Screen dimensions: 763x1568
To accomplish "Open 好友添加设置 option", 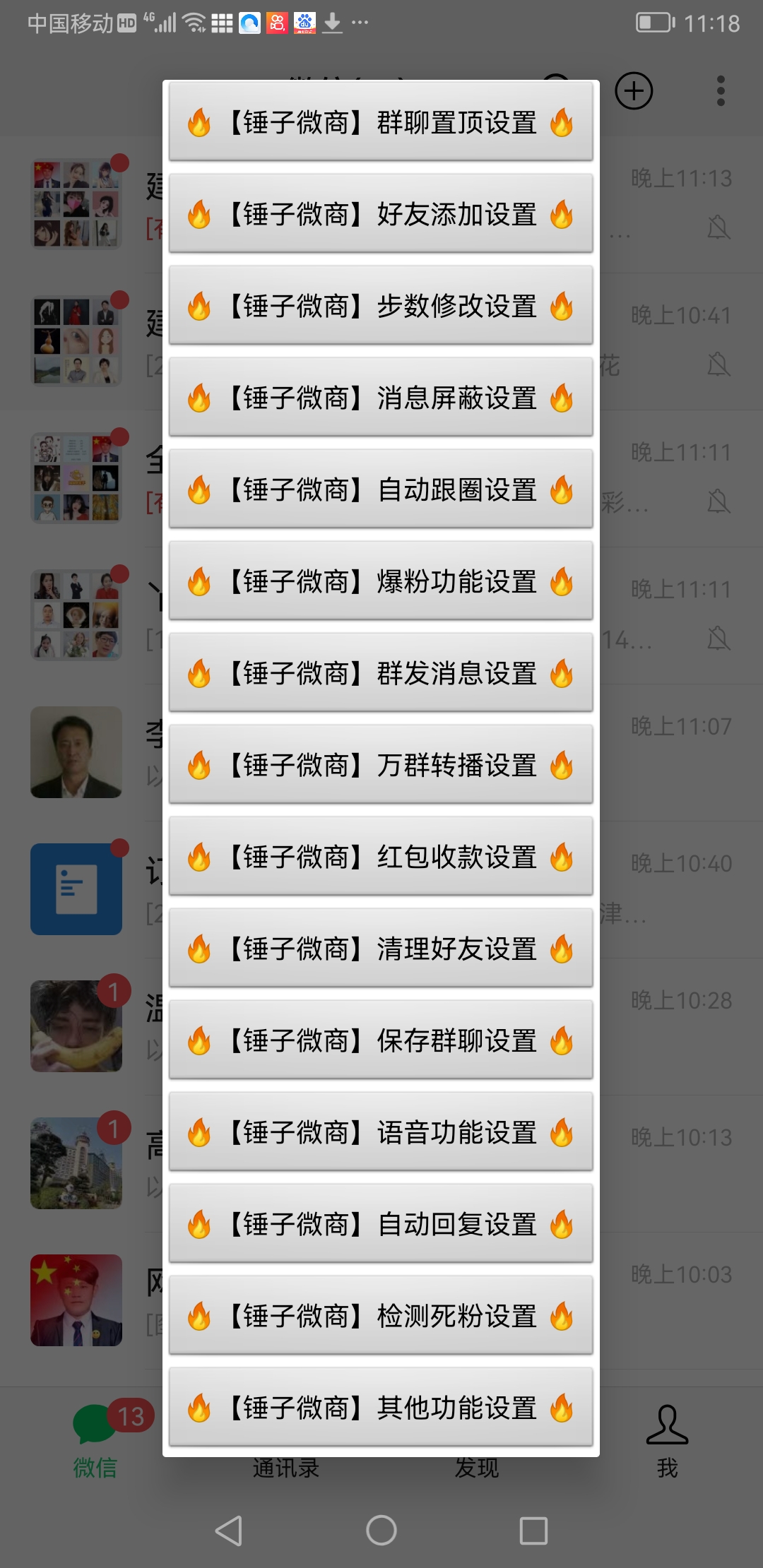I will 380,214.
